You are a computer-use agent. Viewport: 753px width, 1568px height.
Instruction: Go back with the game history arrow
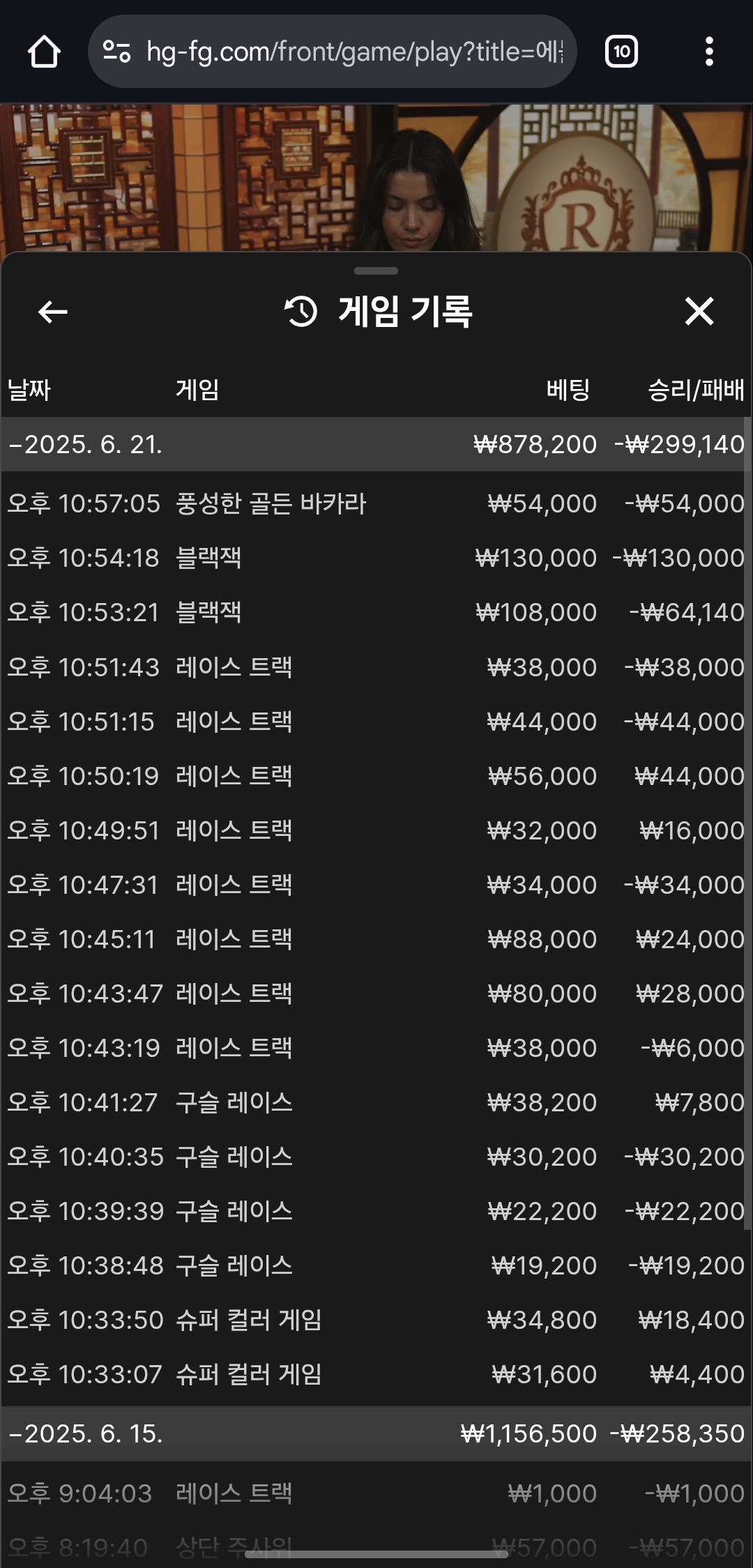(52, 312)
